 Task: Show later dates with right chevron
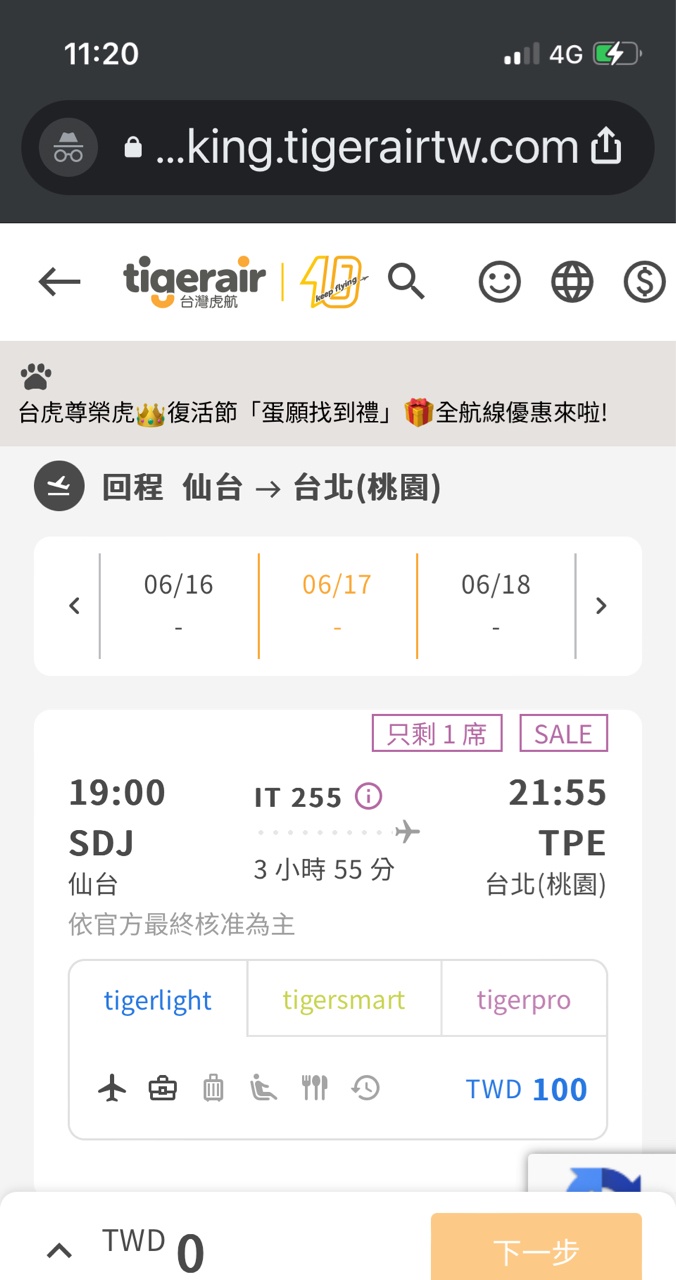pos(601,606)
